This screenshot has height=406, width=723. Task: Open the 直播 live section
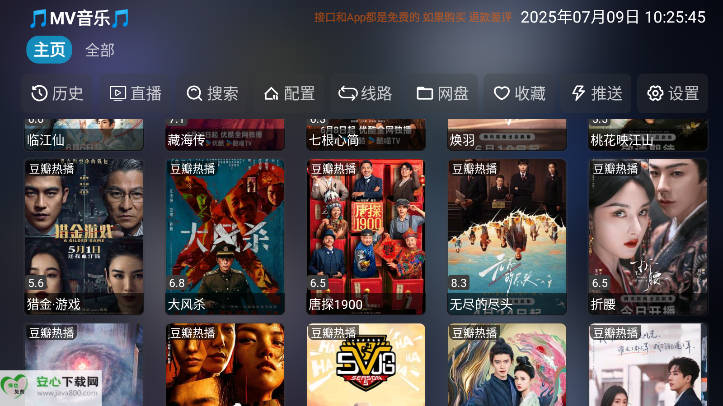pyautogui.click(x=135, y=93)
